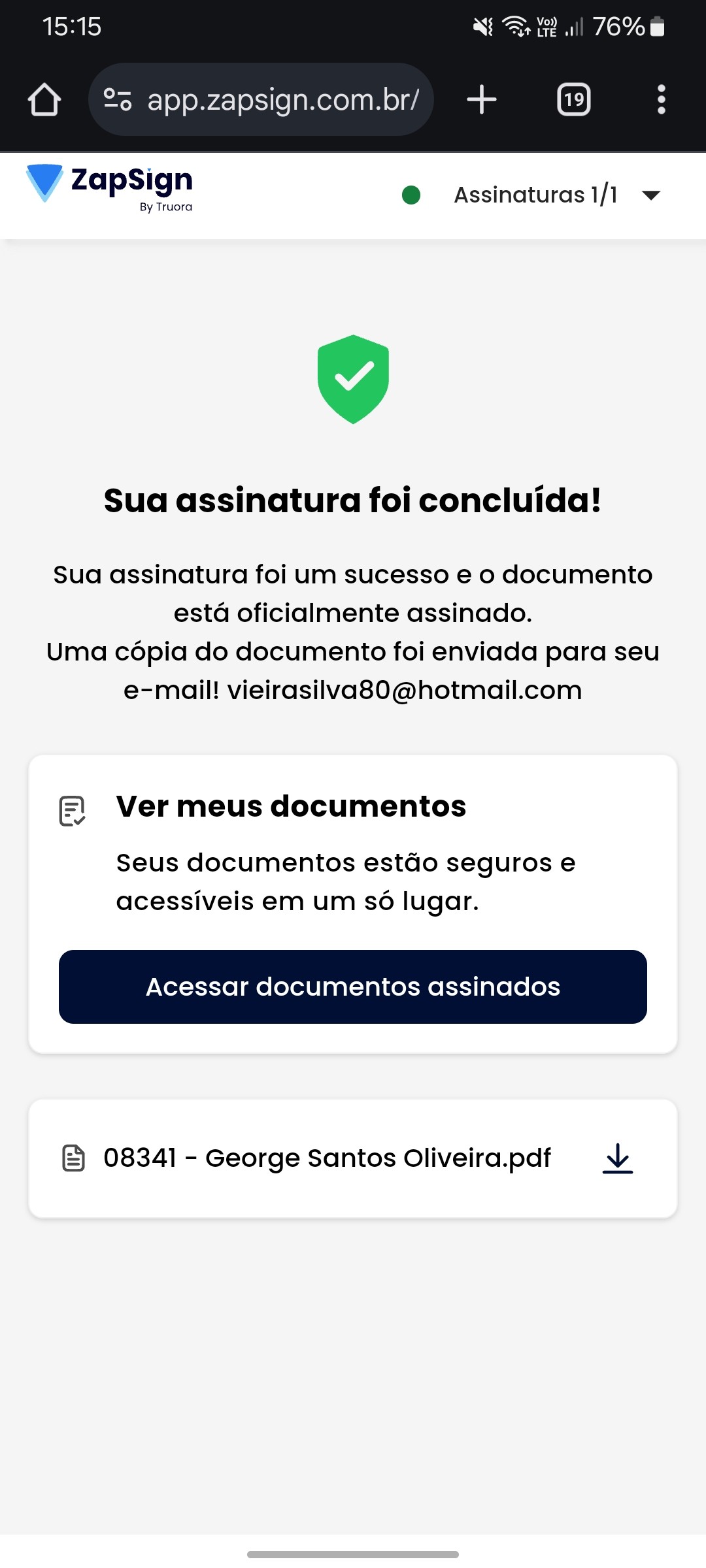The image size is (706, 1568).
Task: Open the browser overflow menu
Action: (661, 100)
